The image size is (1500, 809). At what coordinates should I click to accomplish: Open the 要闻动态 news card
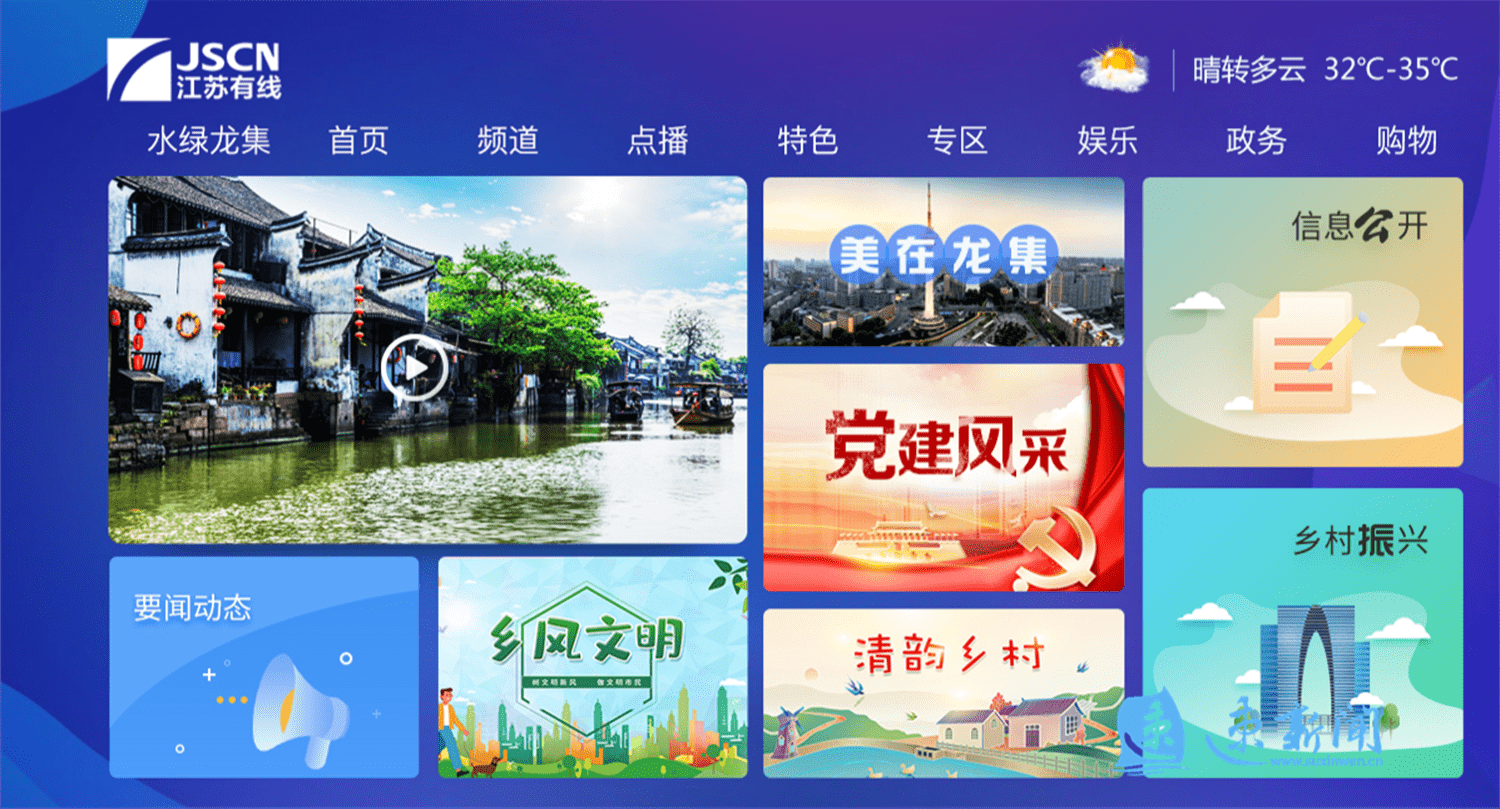click(263, 667)
